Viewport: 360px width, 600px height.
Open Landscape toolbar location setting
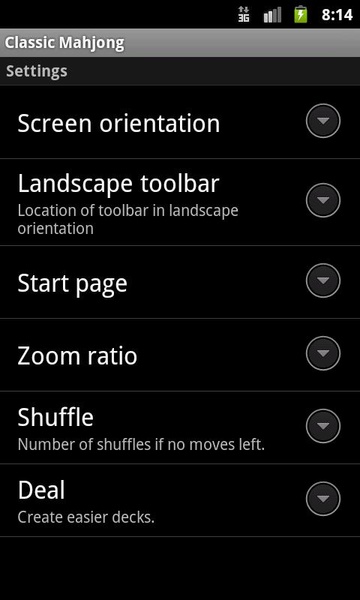[180, 202]
